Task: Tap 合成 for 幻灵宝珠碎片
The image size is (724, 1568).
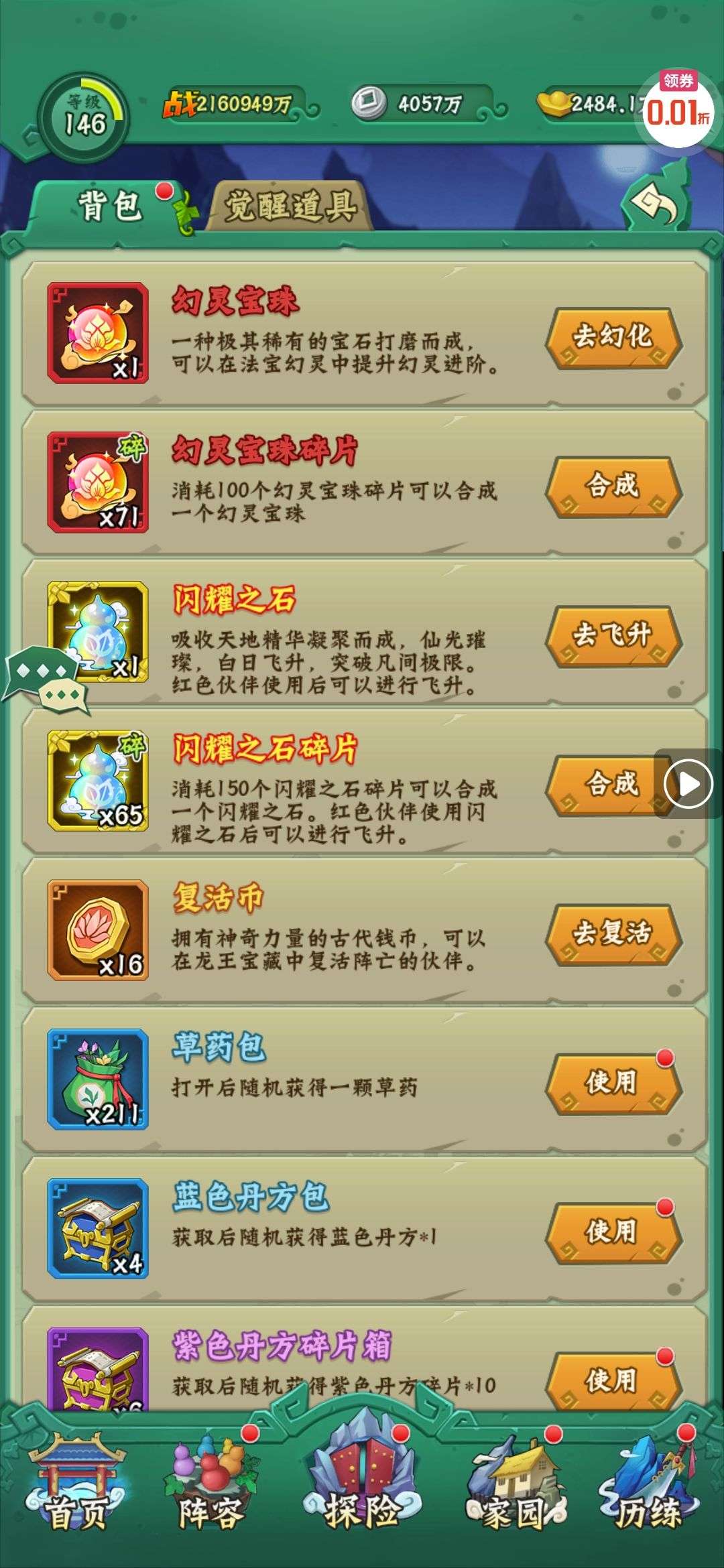Action: click(613, 485)
